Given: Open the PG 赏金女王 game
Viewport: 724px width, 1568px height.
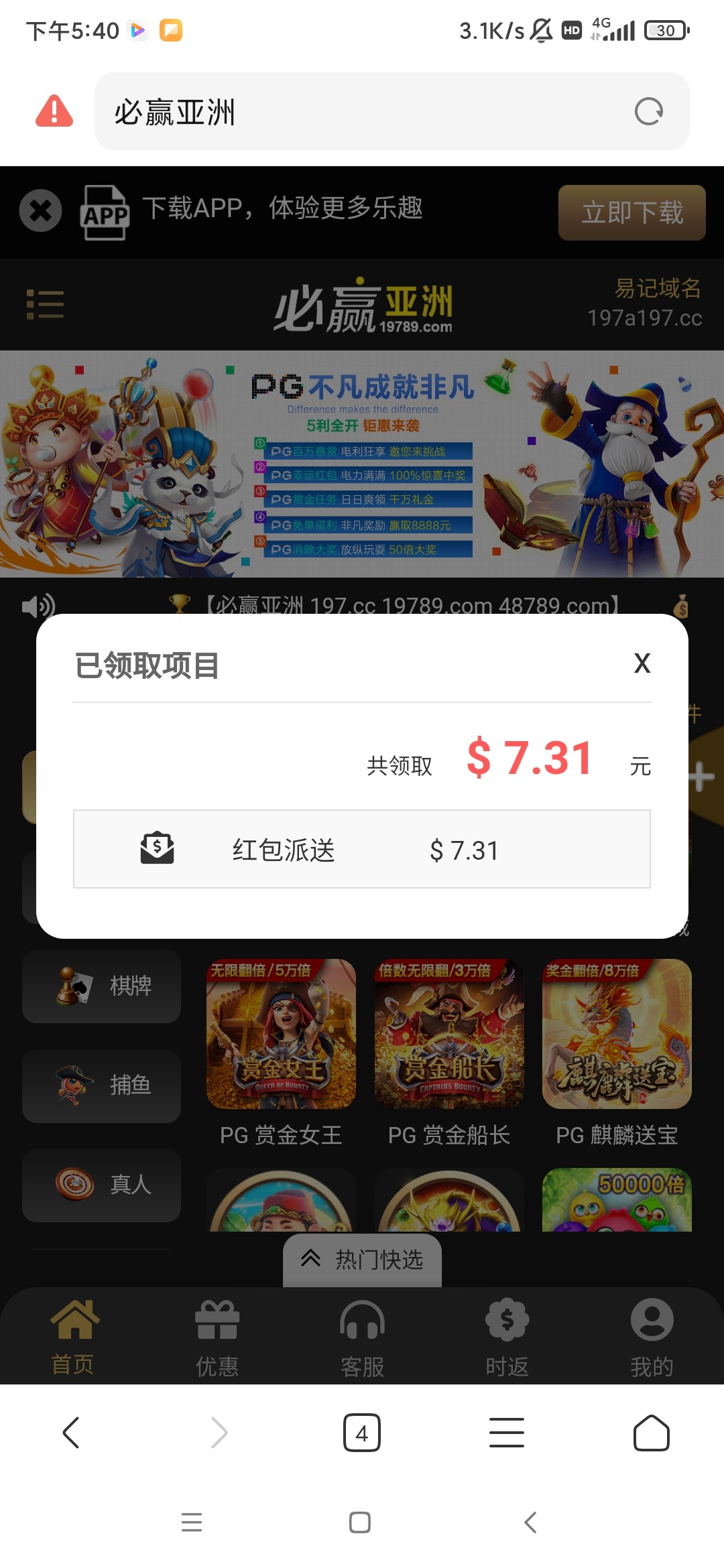Looking at the screenshot, I should (281, 1034).
